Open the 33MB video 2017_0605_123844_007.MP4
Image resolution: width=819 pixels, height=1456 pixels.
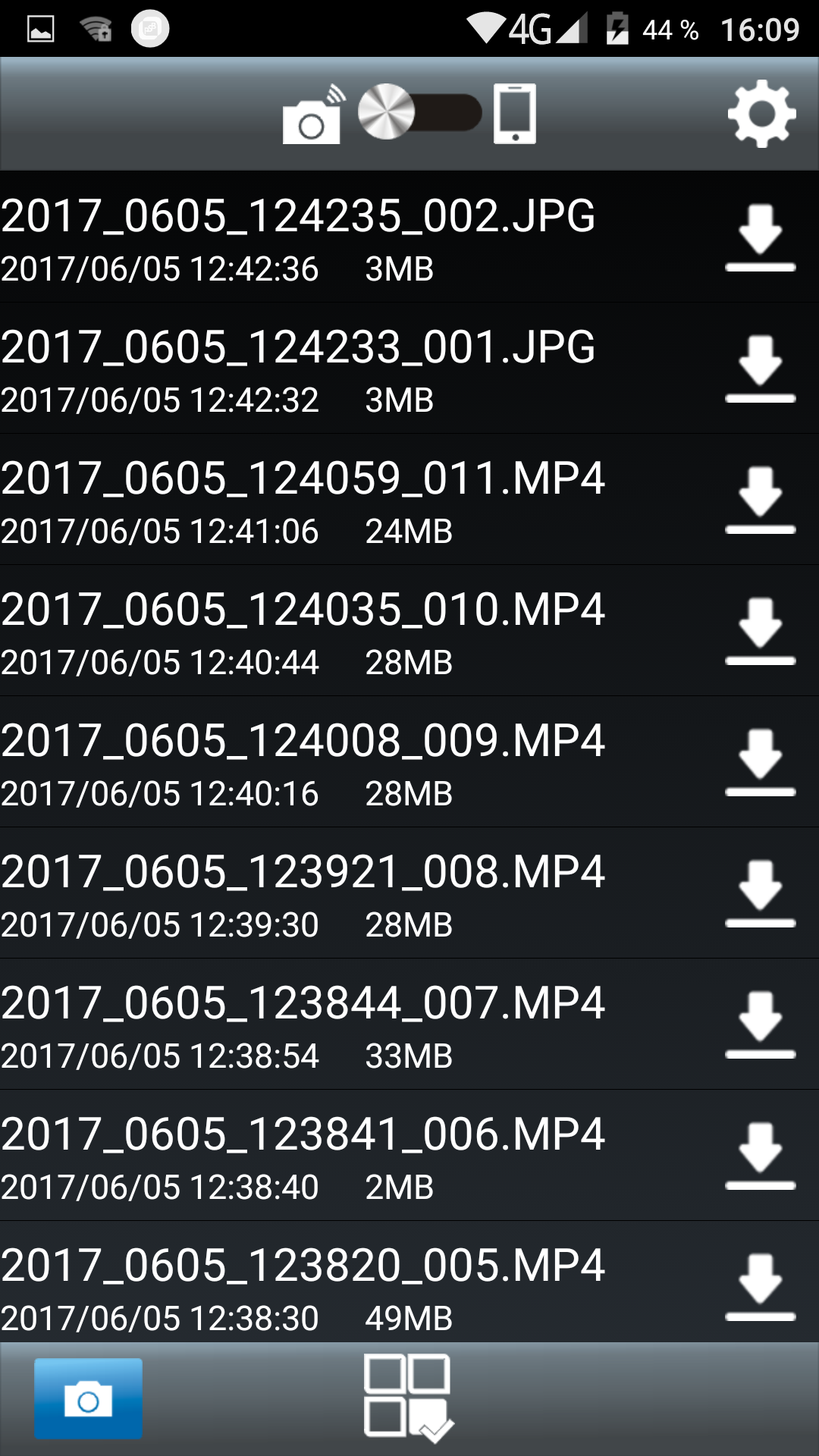(x=303, y=1025)
